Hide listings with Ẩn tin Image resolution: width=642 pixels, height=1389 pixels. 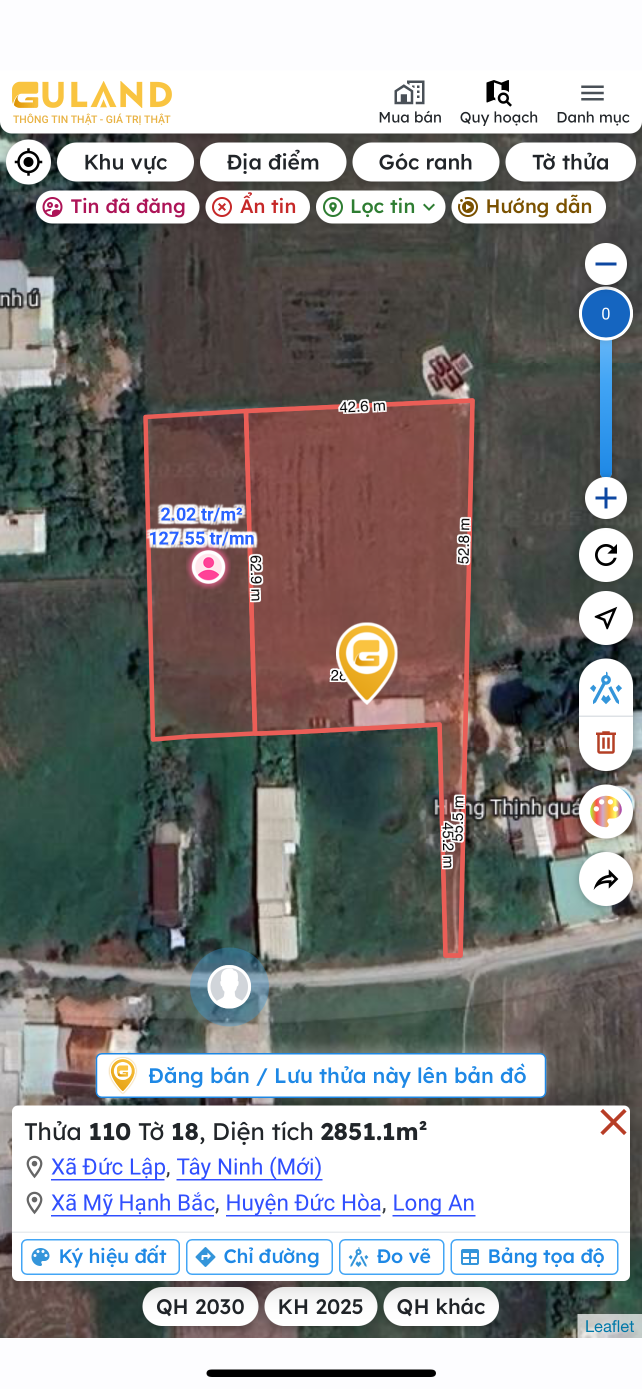pyautogui.click(x=256, y=207)
